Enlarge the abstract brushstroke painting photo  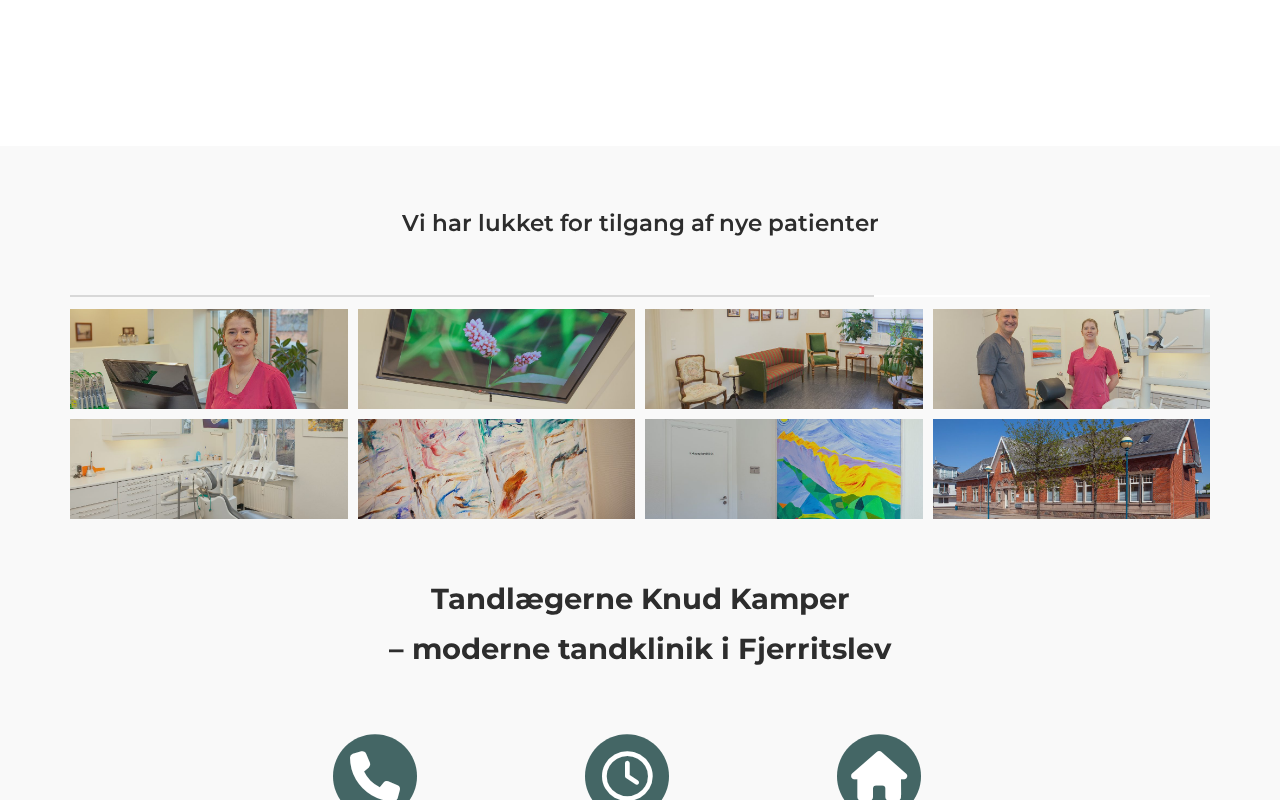[496, 469]
